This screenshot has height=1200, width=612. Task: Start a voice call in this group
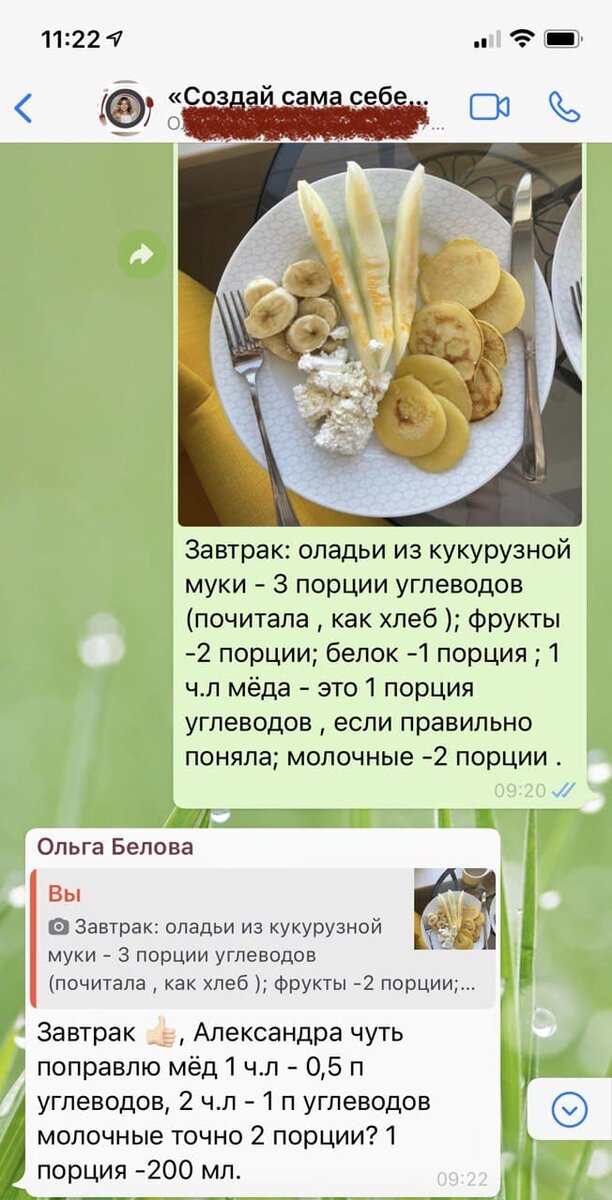[x=564, y=107]
